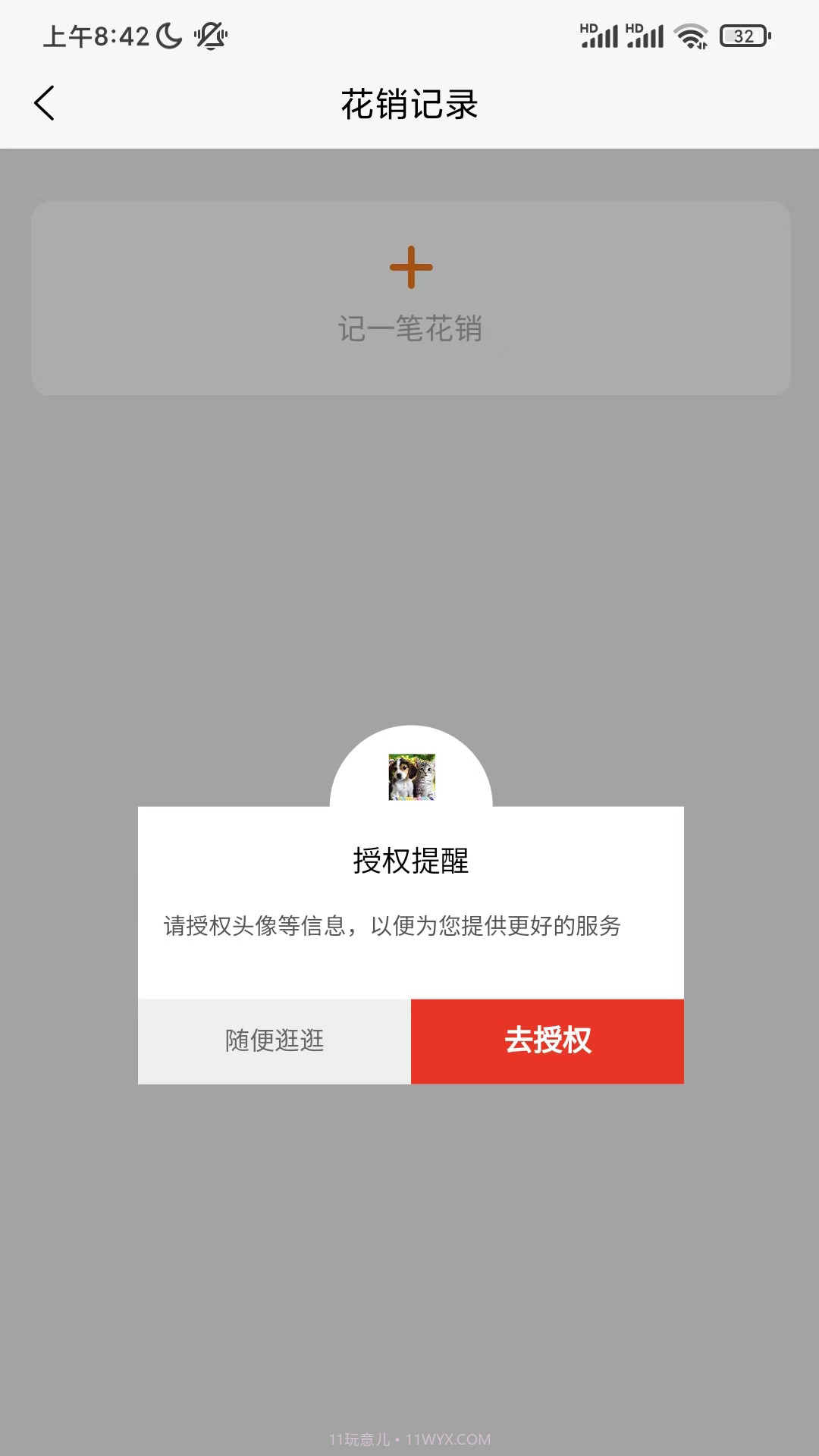Tap the battery indicator showing 32

pyautogui.click(x=743, y=34)
